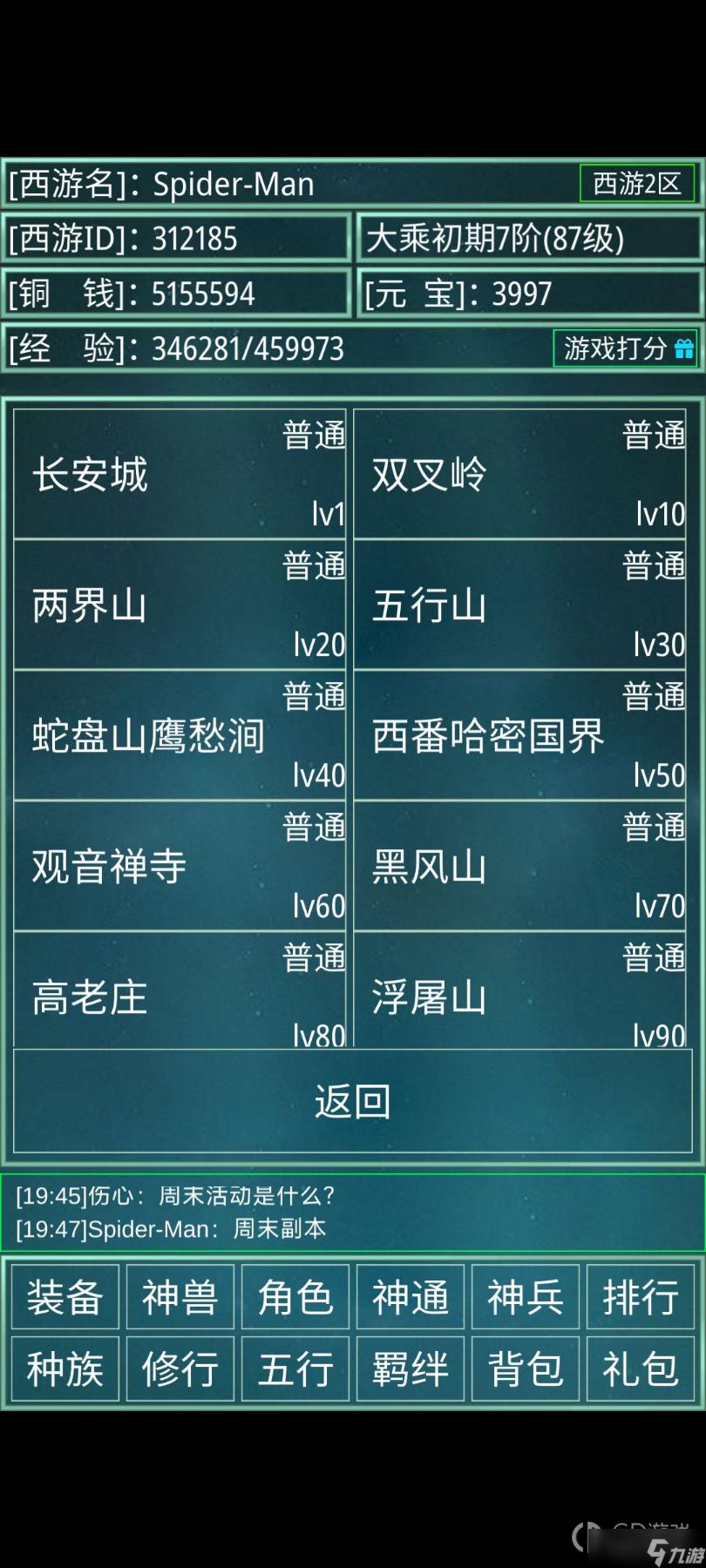The width and height of the screenshot is (706, 1568).
Task: Enter the 长安城 lv1 map
Action: 180,474
